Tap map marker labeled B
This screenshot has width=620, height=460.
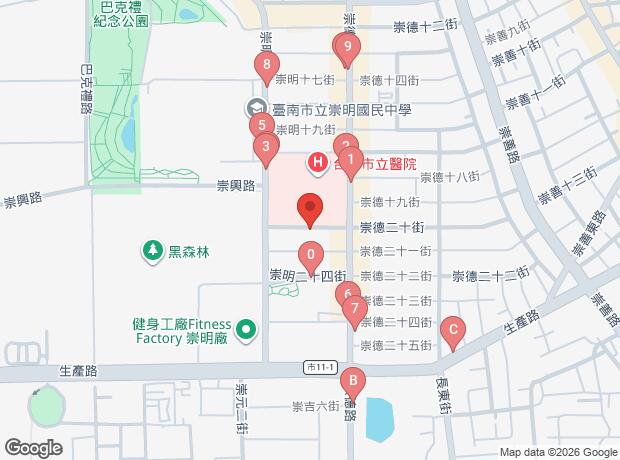pos(352,381)
